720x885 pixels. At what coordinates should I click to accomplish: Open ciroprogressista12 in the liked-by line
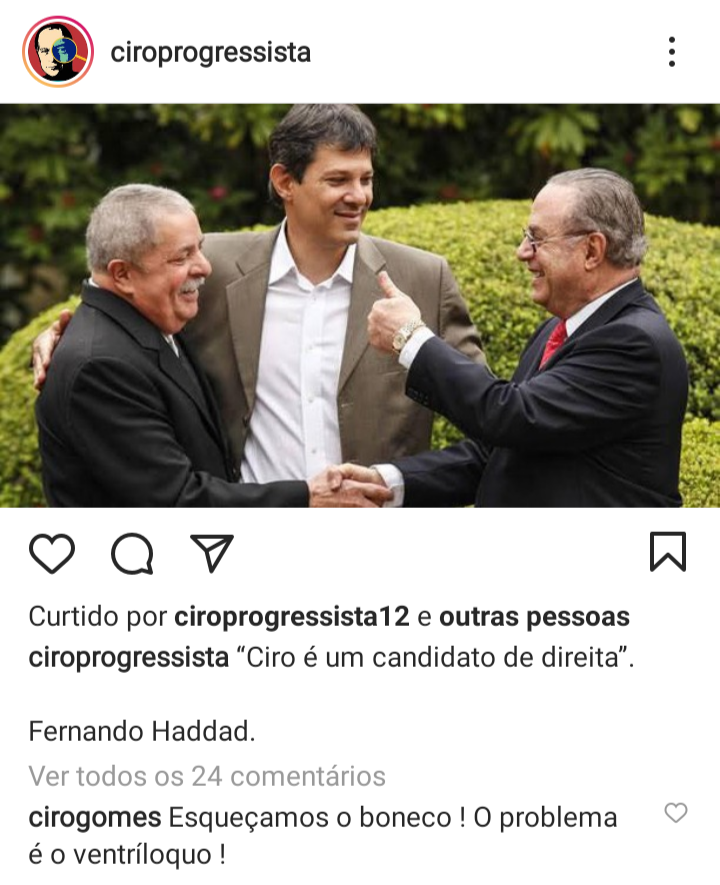(292, 617)
